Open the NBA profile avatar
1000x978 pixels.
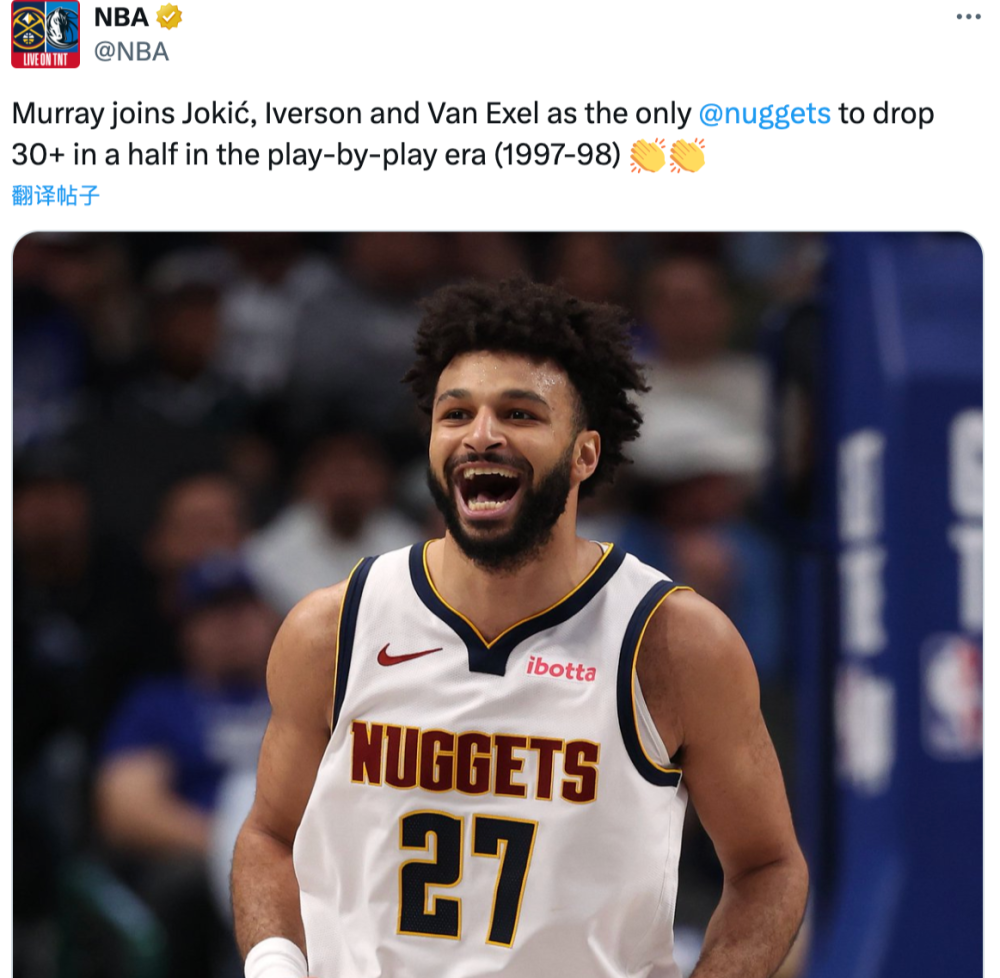(45, 35)
